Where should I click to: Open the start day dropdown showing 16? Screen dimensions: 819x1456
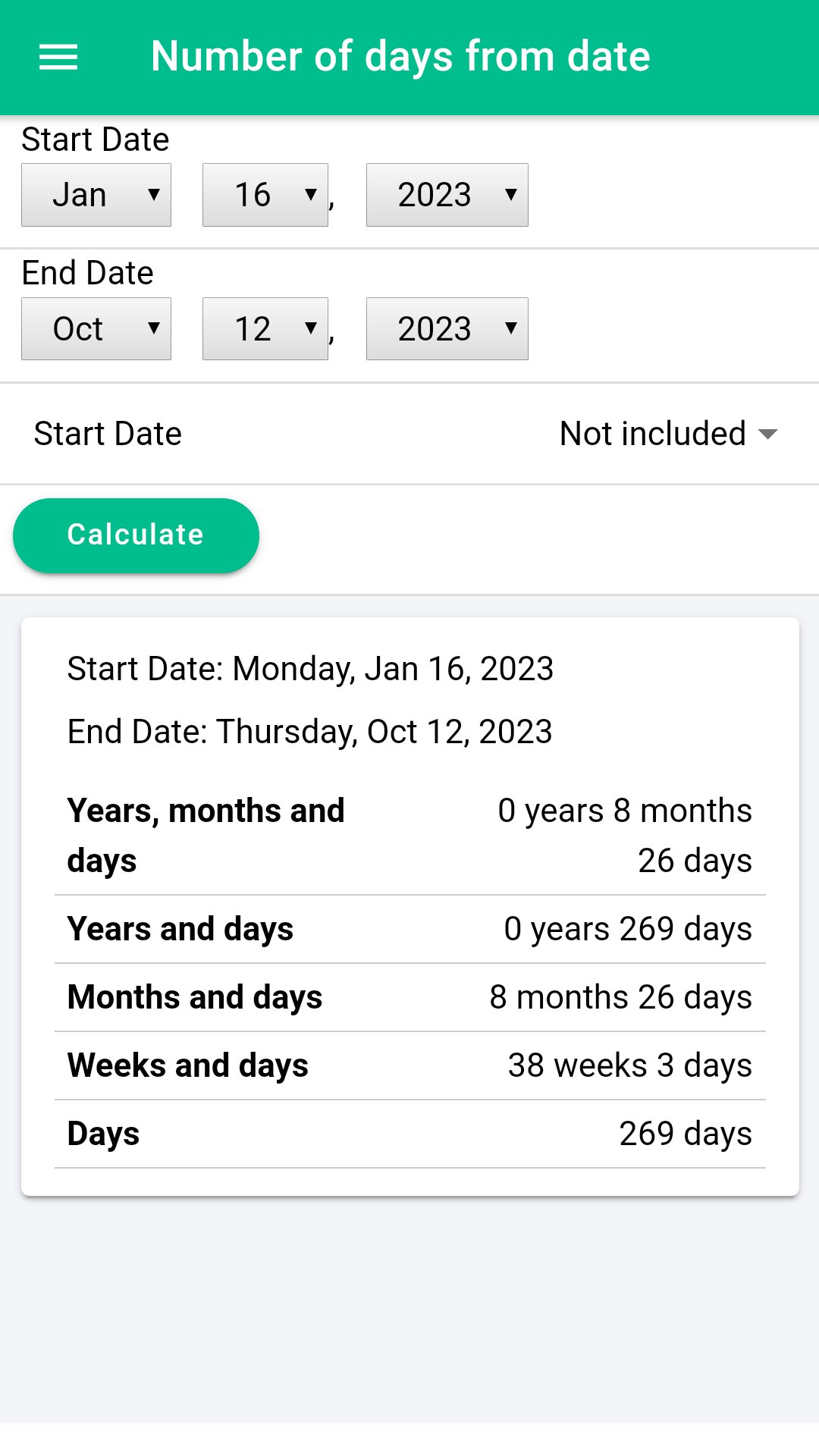[265, 194]
